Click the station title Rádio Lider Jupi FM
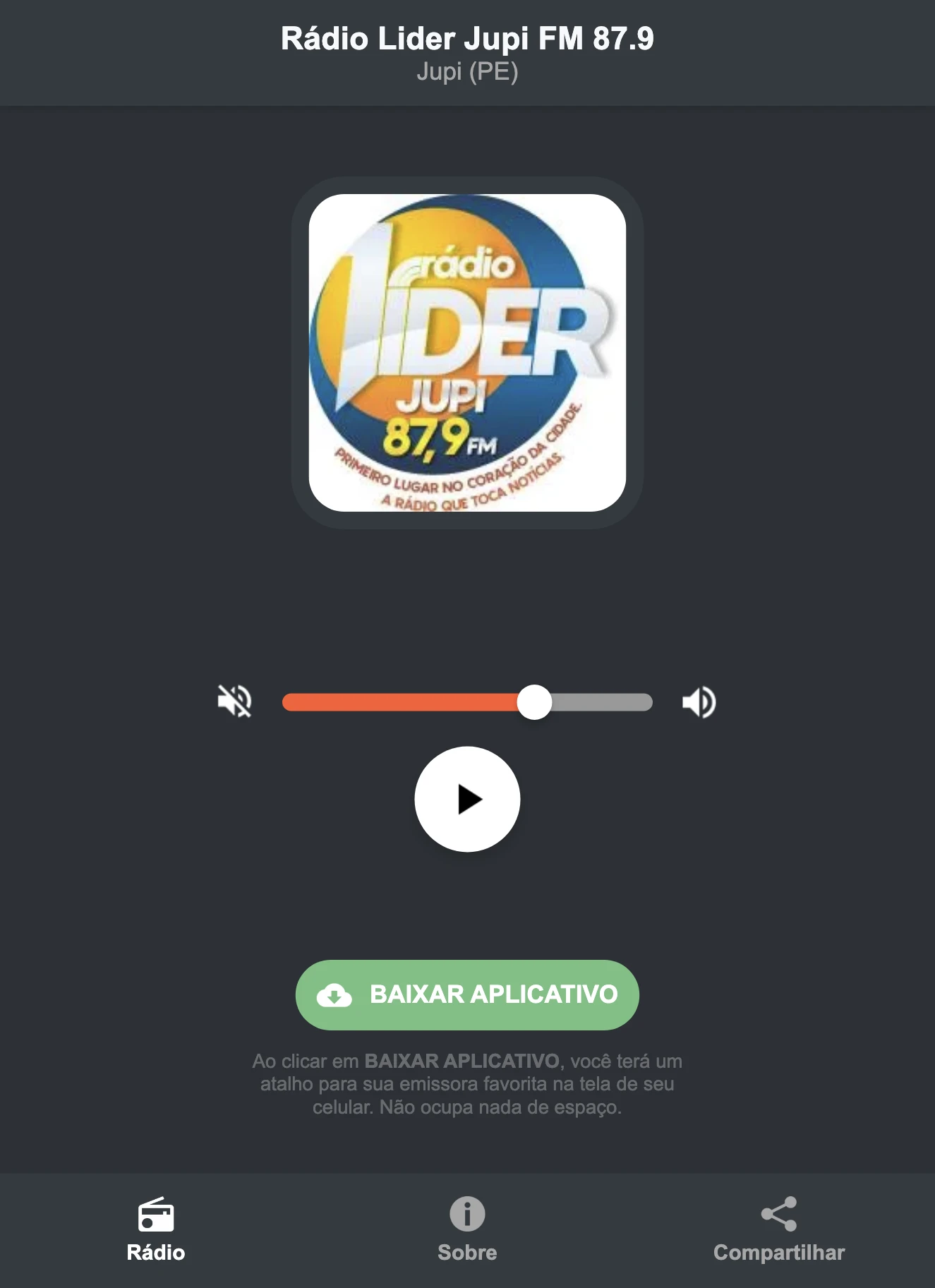 click(467, 40)
